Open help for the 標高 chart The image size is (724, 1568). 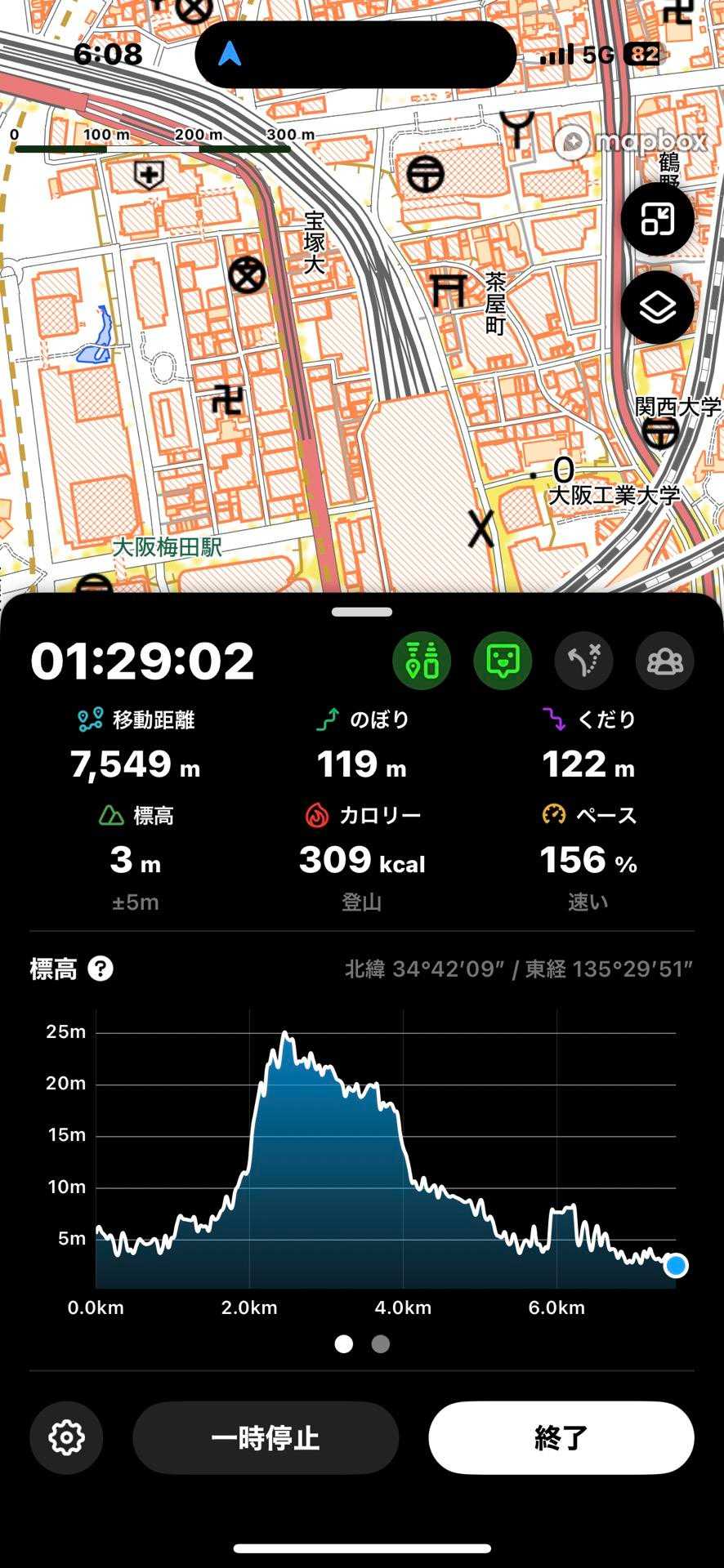click(x=101, y=969)
